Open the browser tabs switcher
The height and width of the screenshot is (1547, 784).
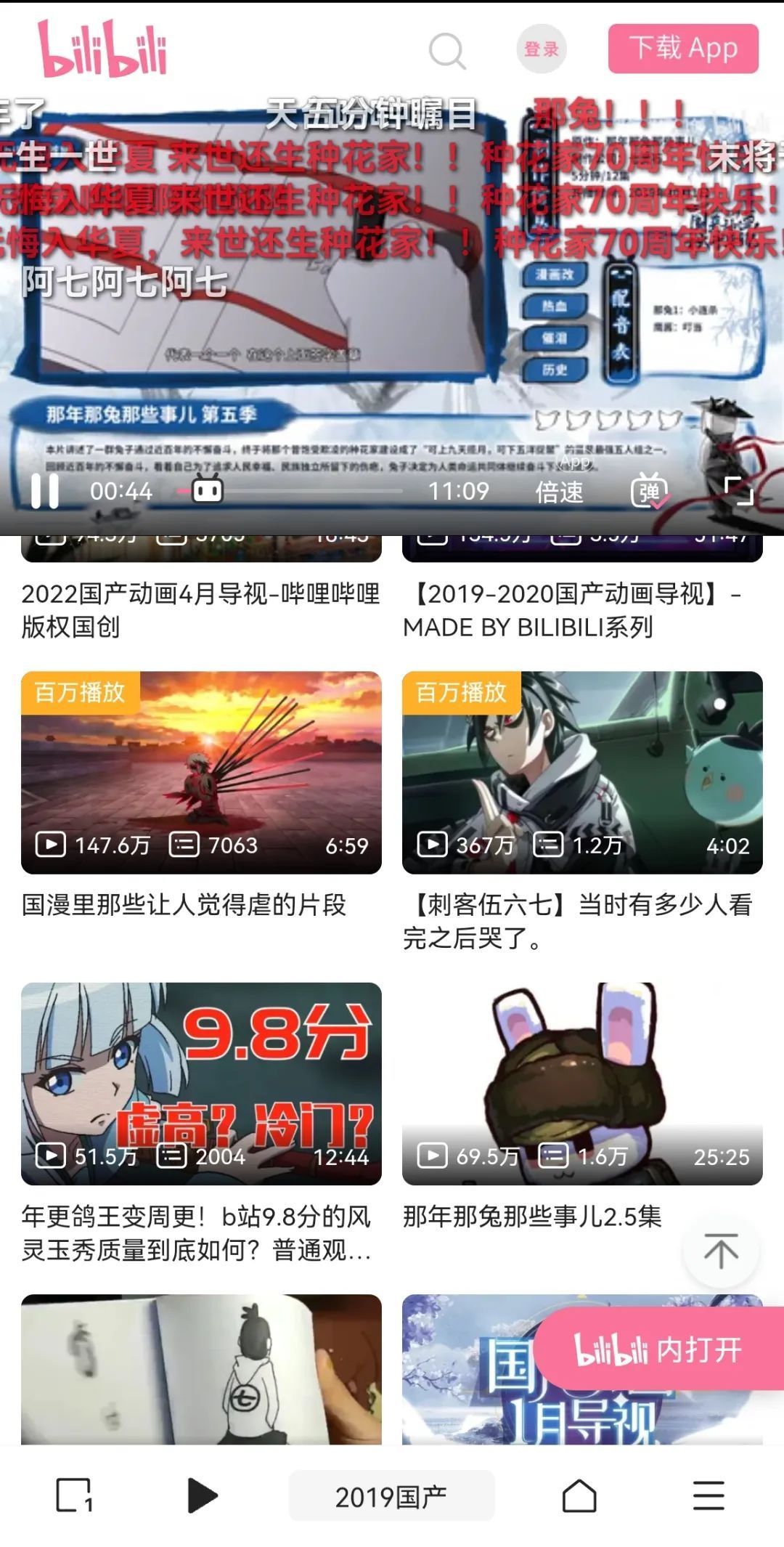[x=74, y=1496]
